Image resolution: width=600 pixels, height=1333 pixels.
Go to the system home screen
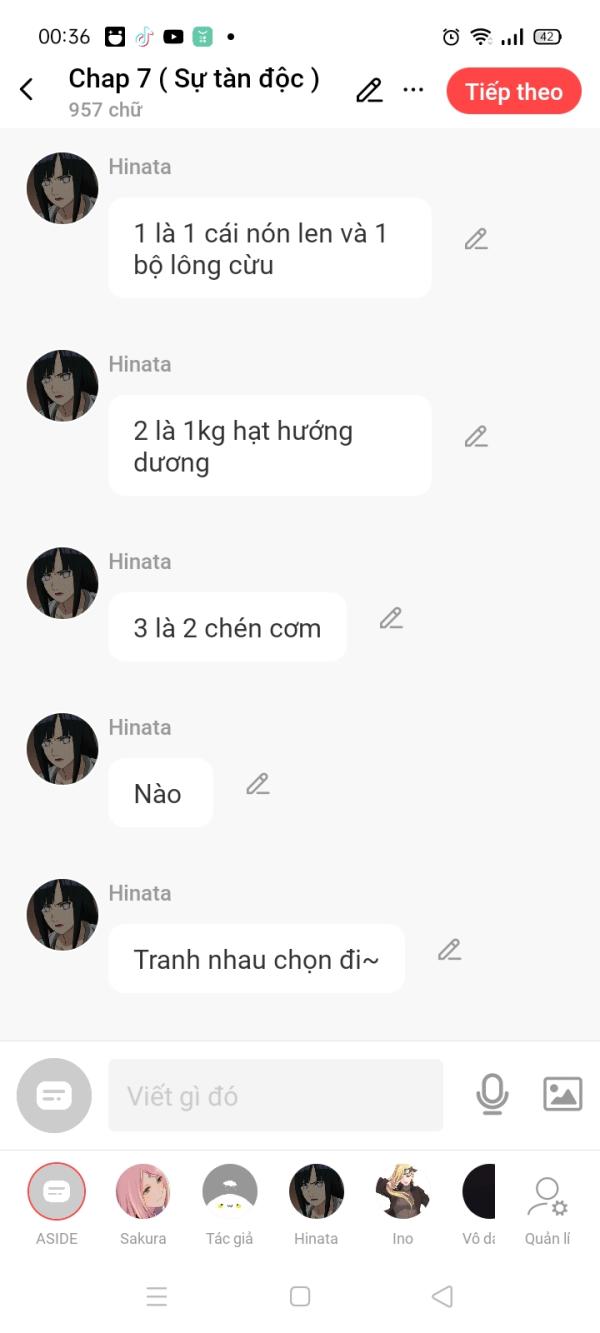[300, 1296]
